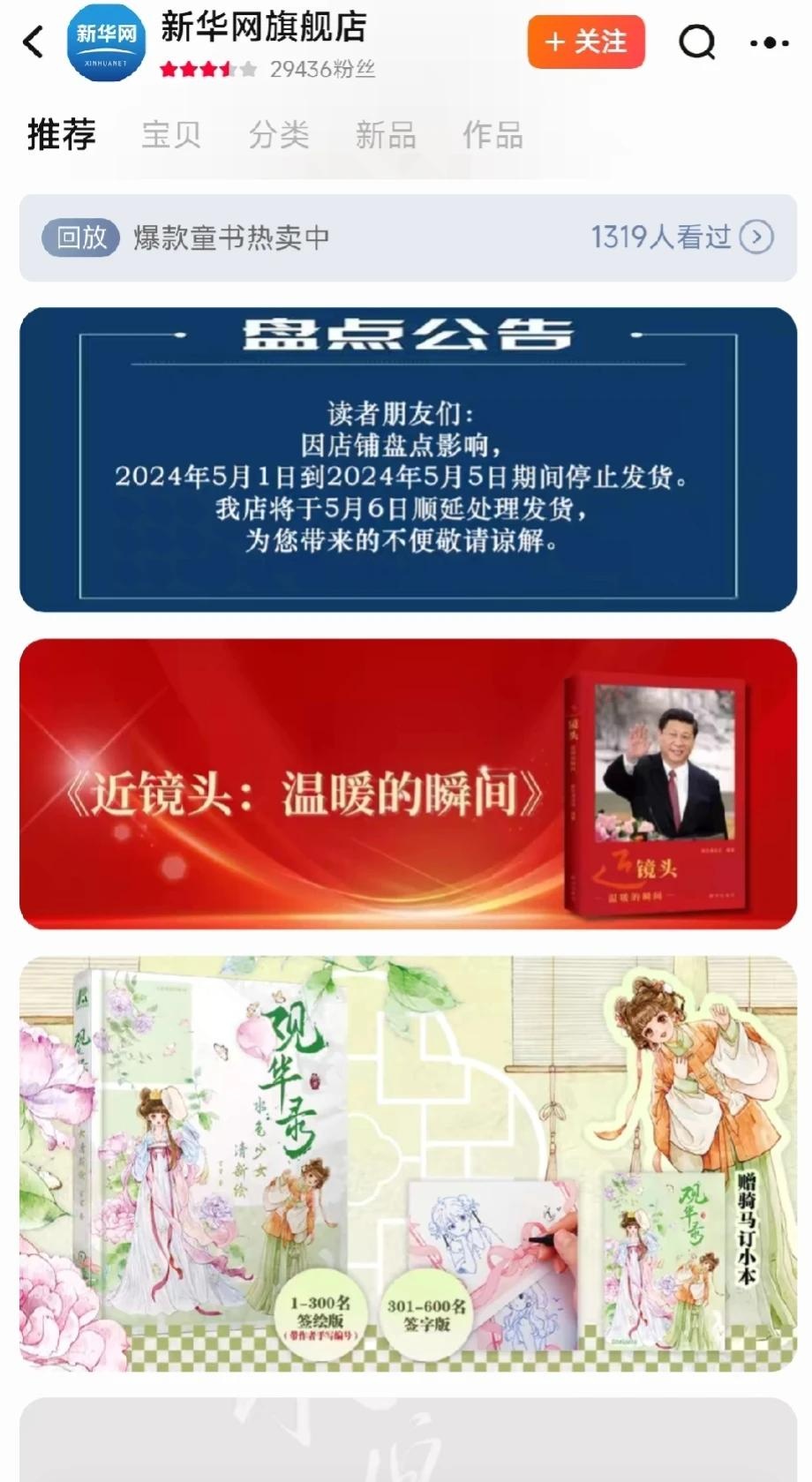Screen dimensions: 812x1482
Task: Switch to the 新品 tab
Action: [x=386, y=135]
